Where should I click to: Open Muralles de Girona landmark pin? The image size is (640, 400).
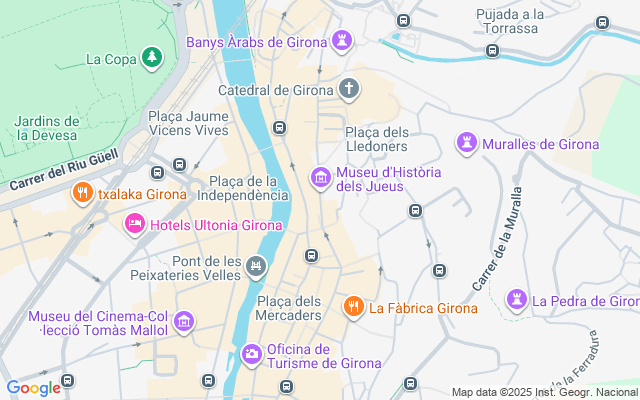click(466, 144)
